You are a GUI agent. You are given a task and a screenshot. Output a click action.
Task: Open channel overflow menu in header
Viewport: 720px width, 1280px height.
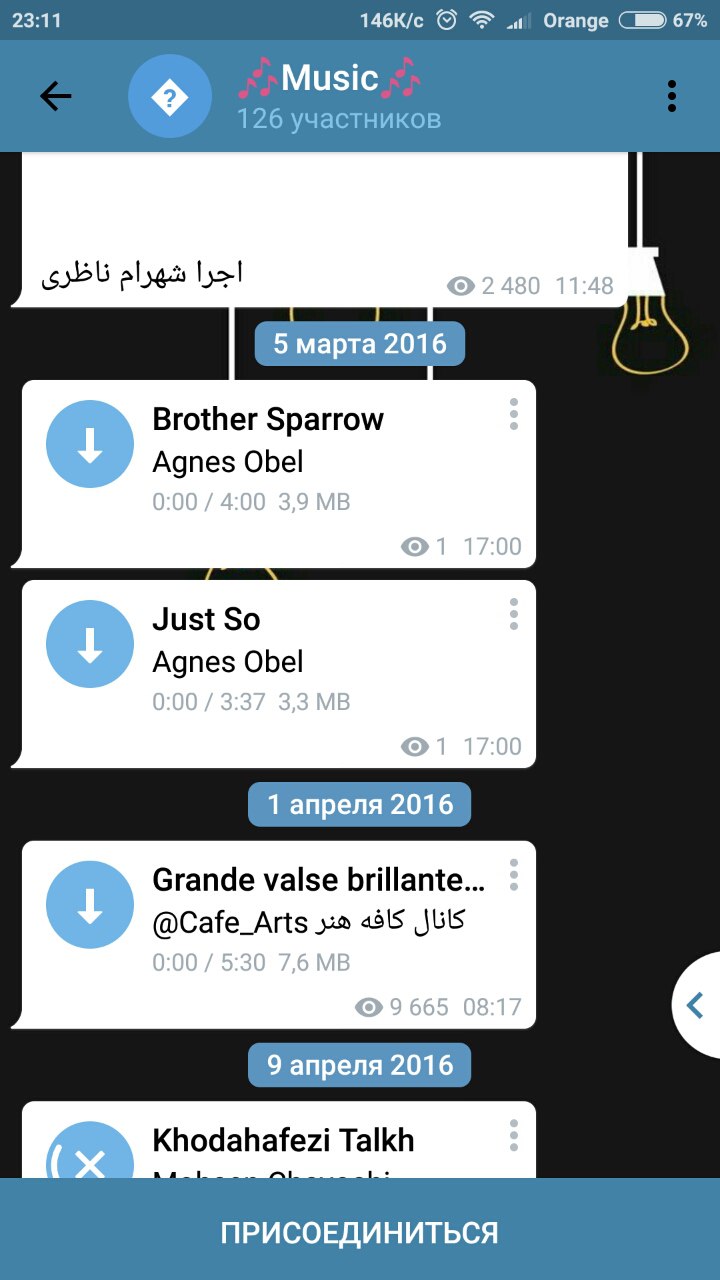click(671, 97)
